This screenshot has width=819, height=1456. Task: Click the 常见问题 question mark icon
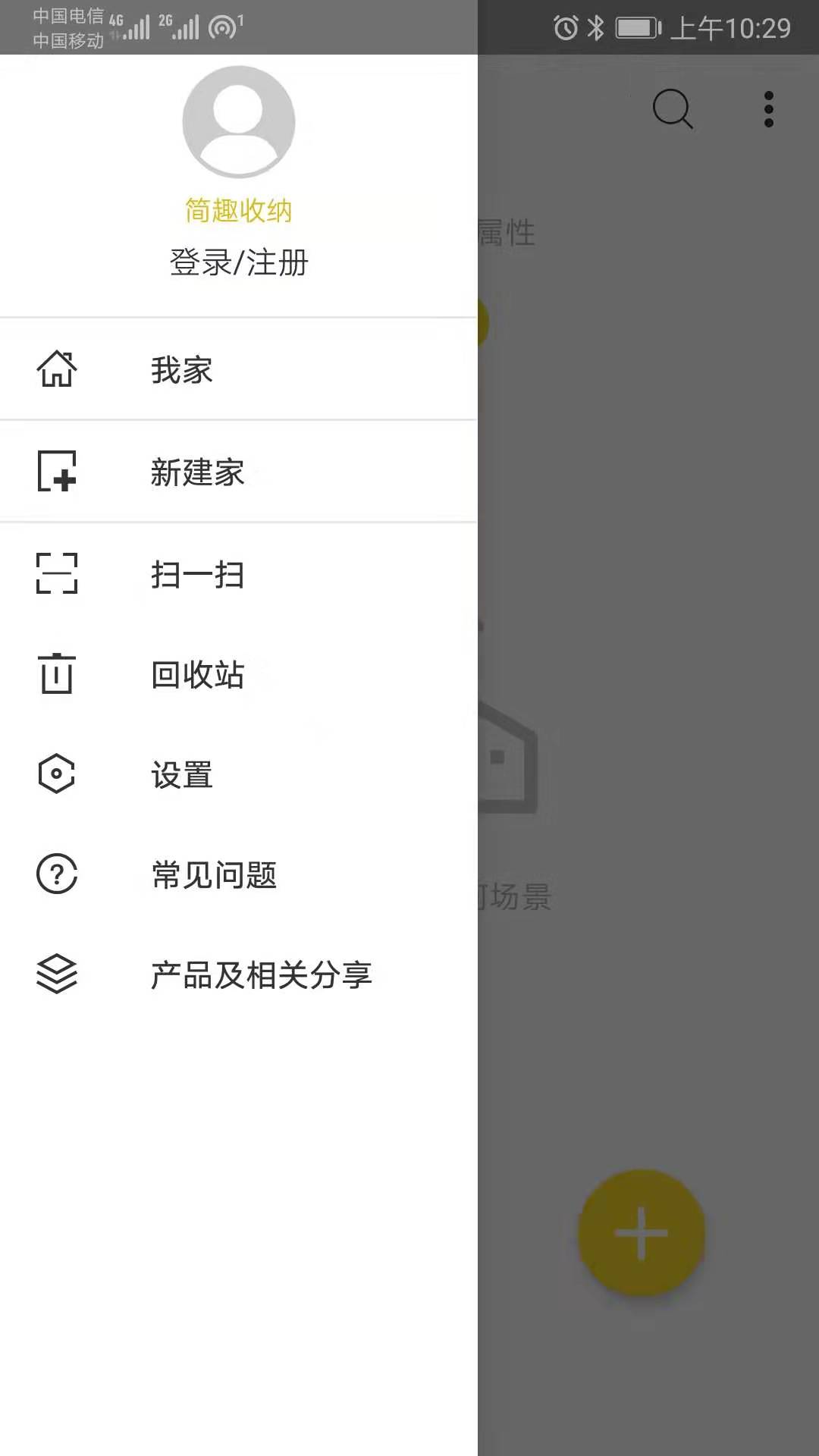pyautogui.click(x=56, y=875)
